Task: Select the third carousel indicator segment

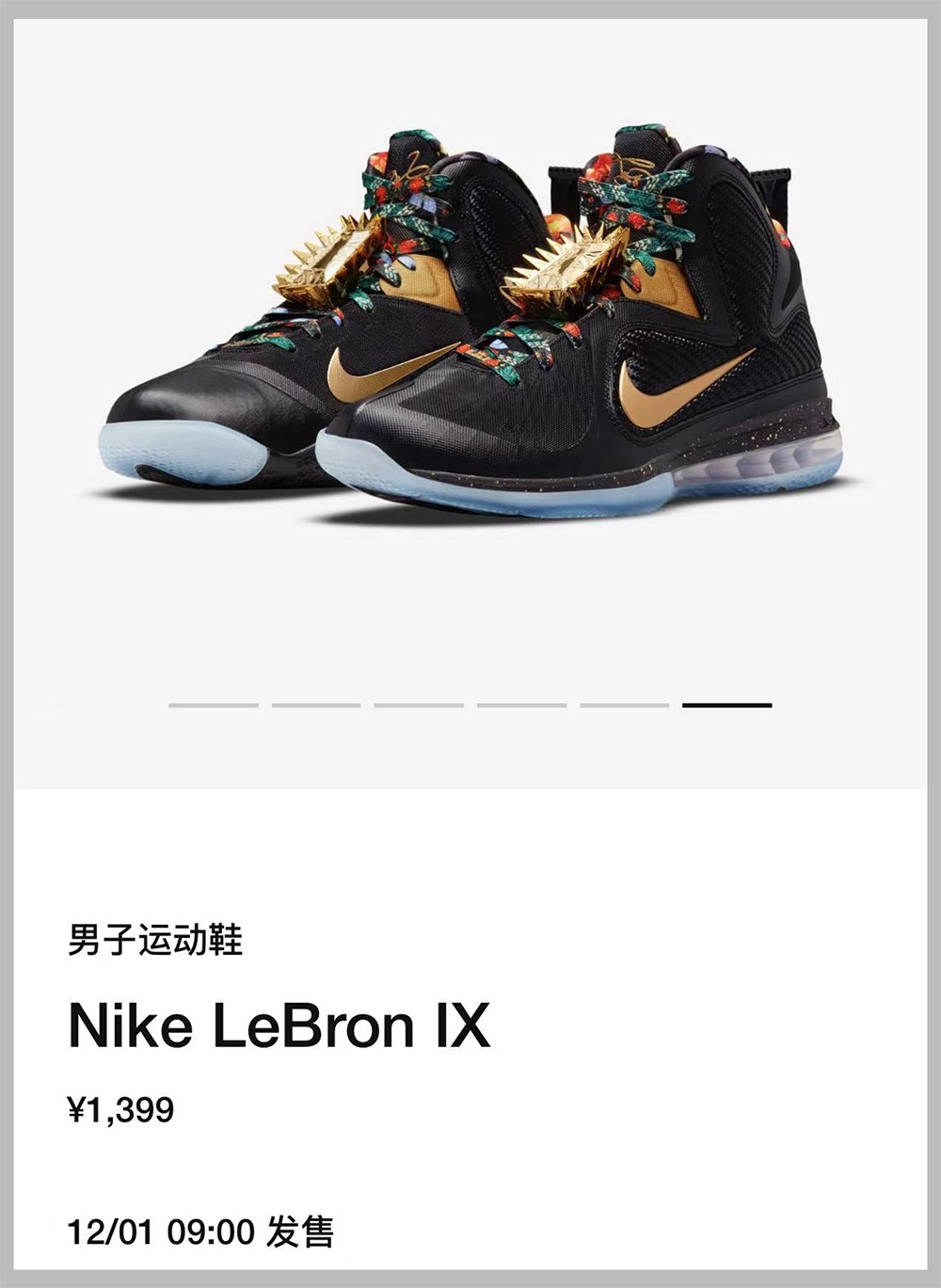Action: tap(419, 705)
